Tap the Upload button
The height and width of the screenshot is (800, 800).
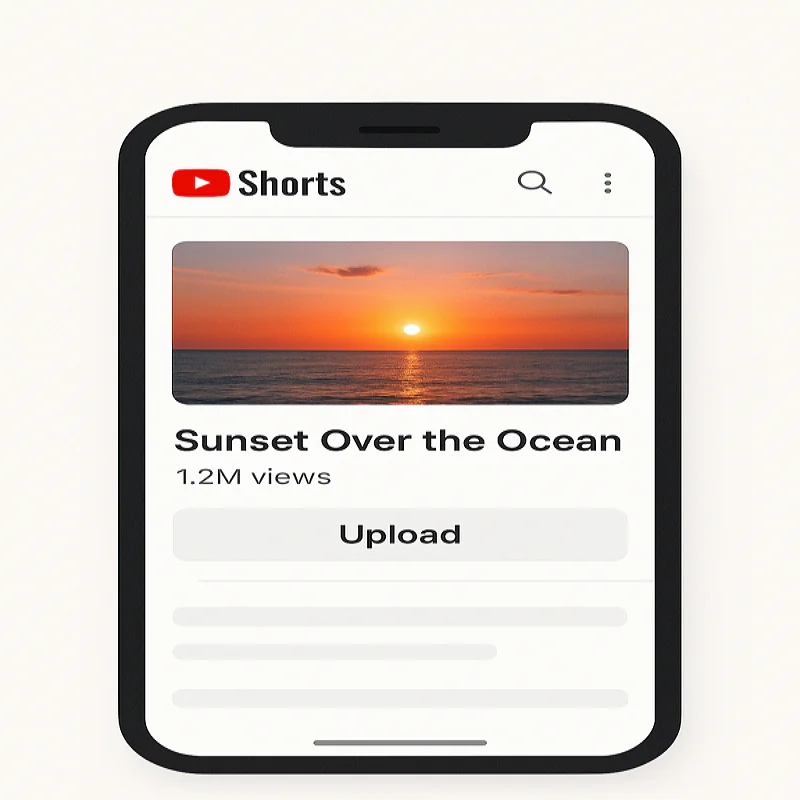[400, 534]
